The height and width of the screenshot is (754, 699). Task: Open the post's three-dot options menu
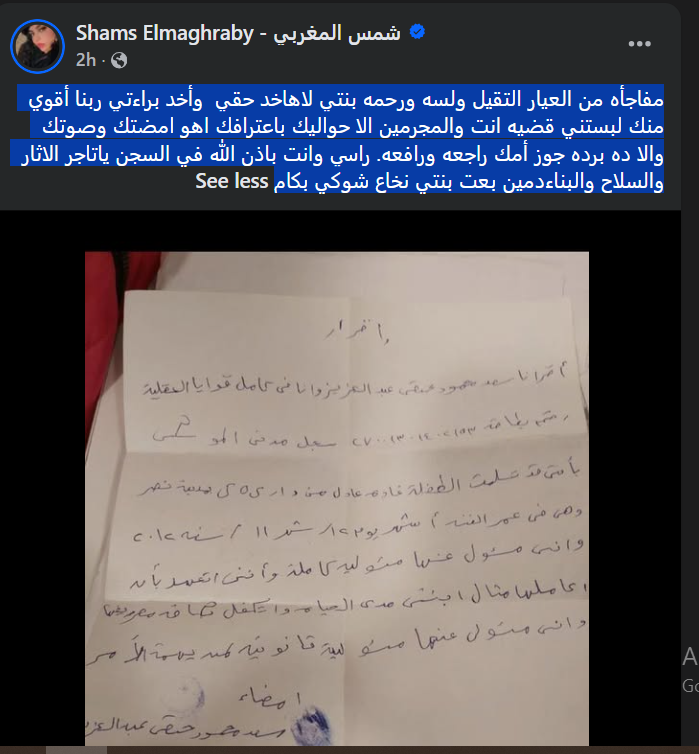tap(639, 44)
